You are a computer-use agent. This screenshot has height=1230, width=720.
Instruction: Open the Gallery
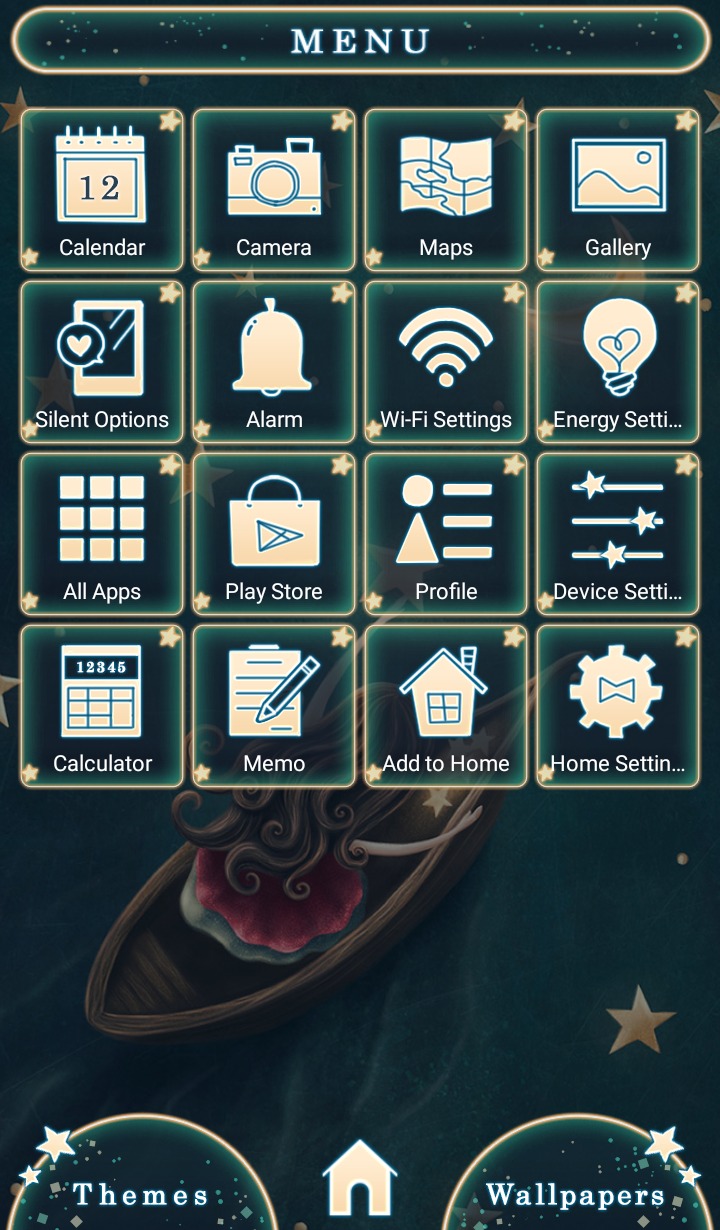coord(618,190)
